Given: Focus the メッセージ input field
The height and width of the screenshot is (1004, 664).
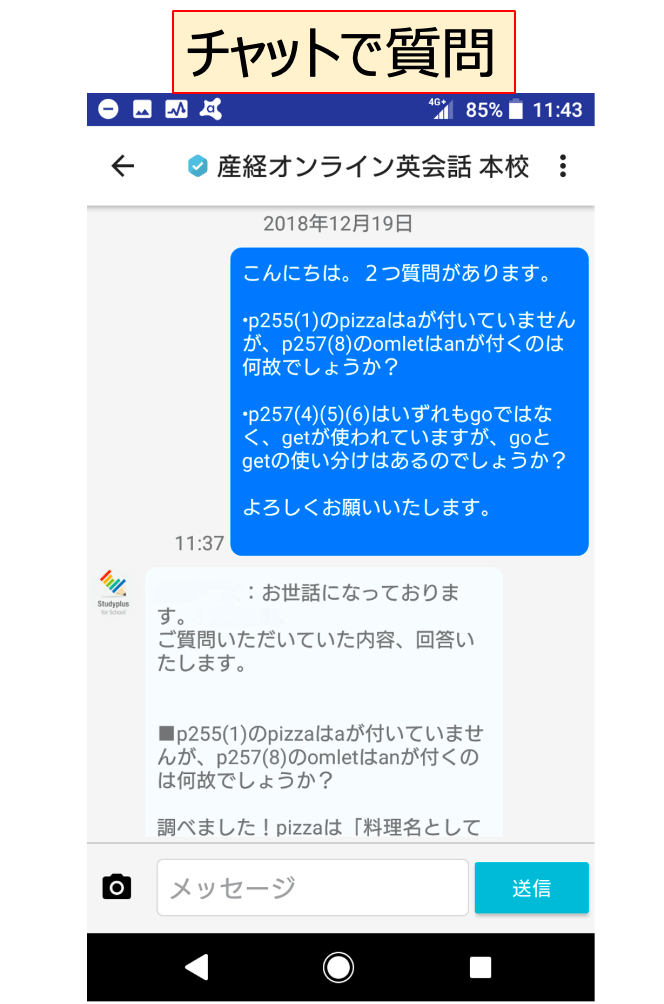Looking at the screenshot, I should 312,887.
